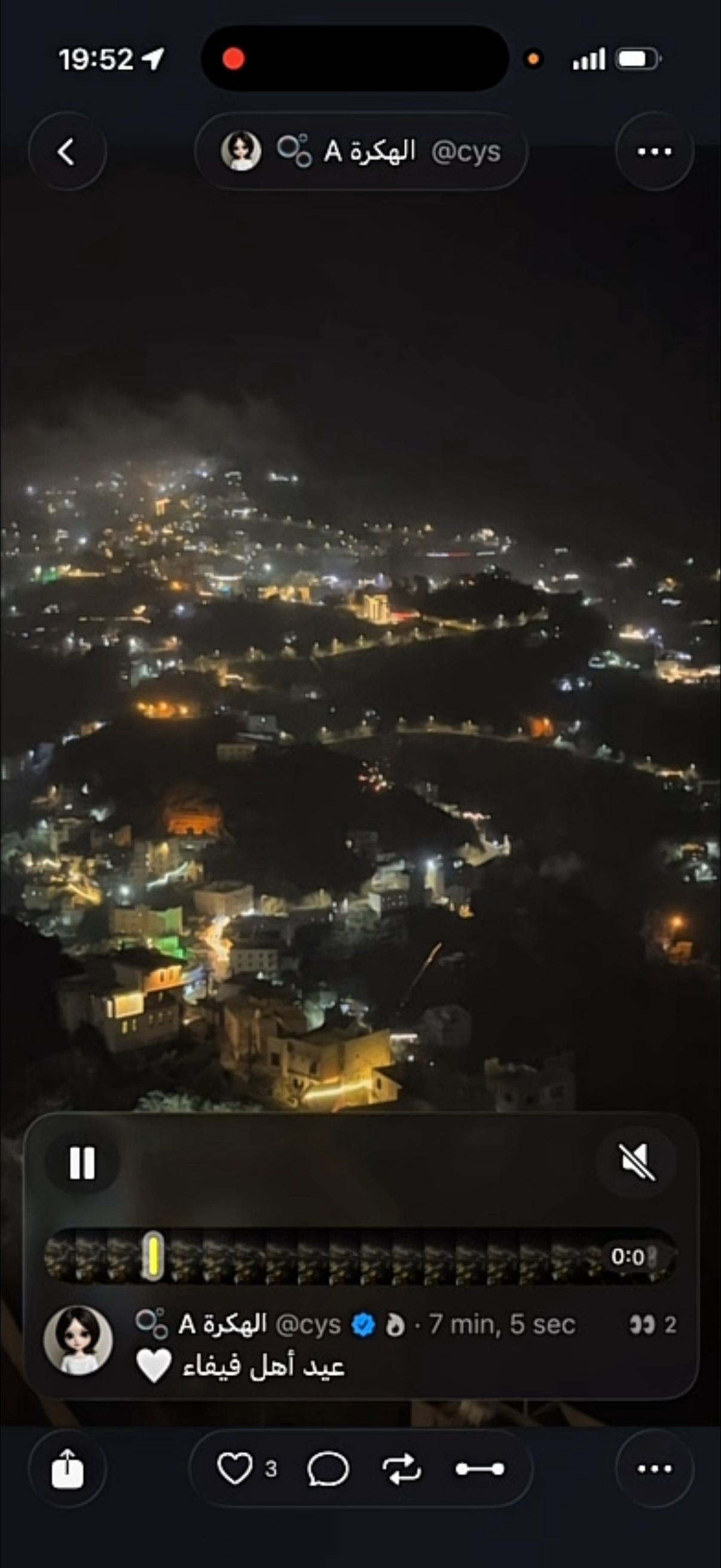The width and height of the screenshot is (721, 1568).
Task: View the quotes count of 2
Action: (653, 1325)
